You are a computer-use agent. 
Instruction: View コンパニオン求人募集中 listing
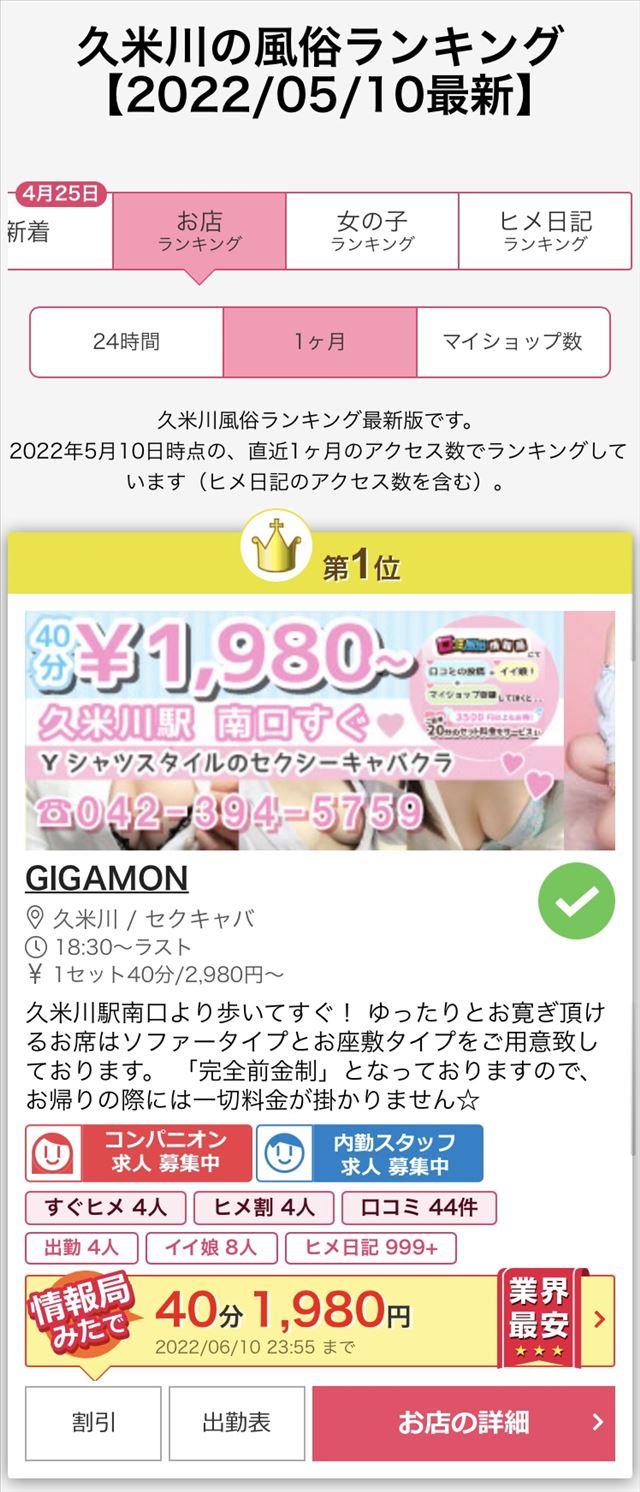pos(138,1153)
